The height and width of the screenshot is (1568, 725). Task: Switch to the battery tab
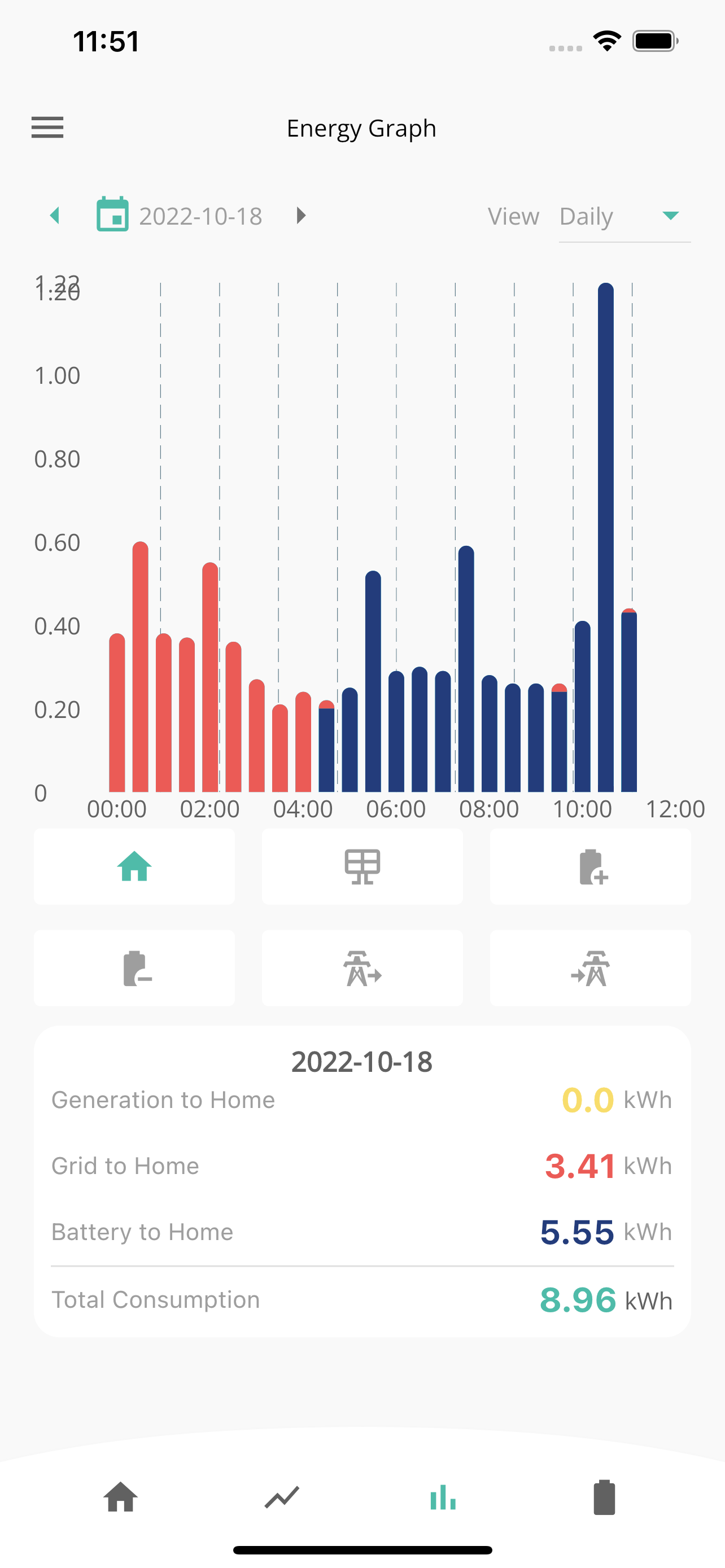coord(605,1497)
